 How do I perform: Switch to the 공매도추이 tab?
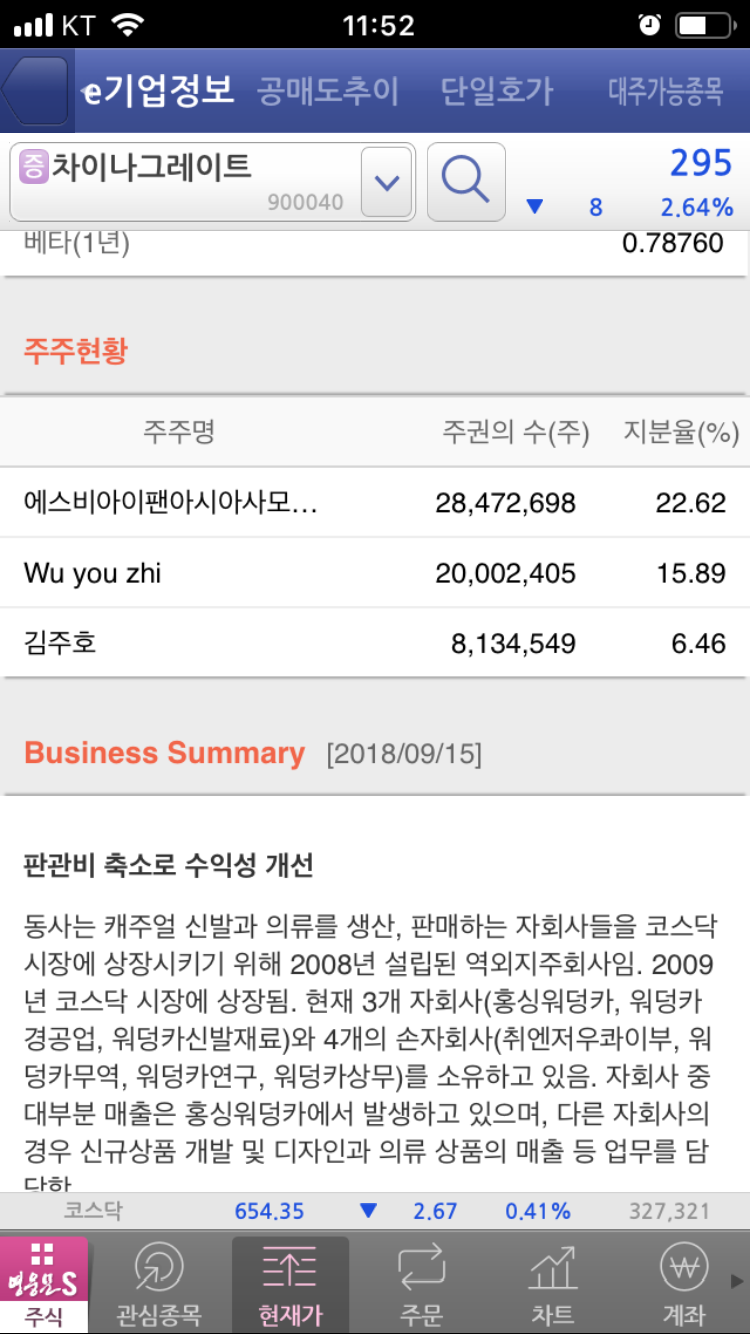(x=328, y=92)
